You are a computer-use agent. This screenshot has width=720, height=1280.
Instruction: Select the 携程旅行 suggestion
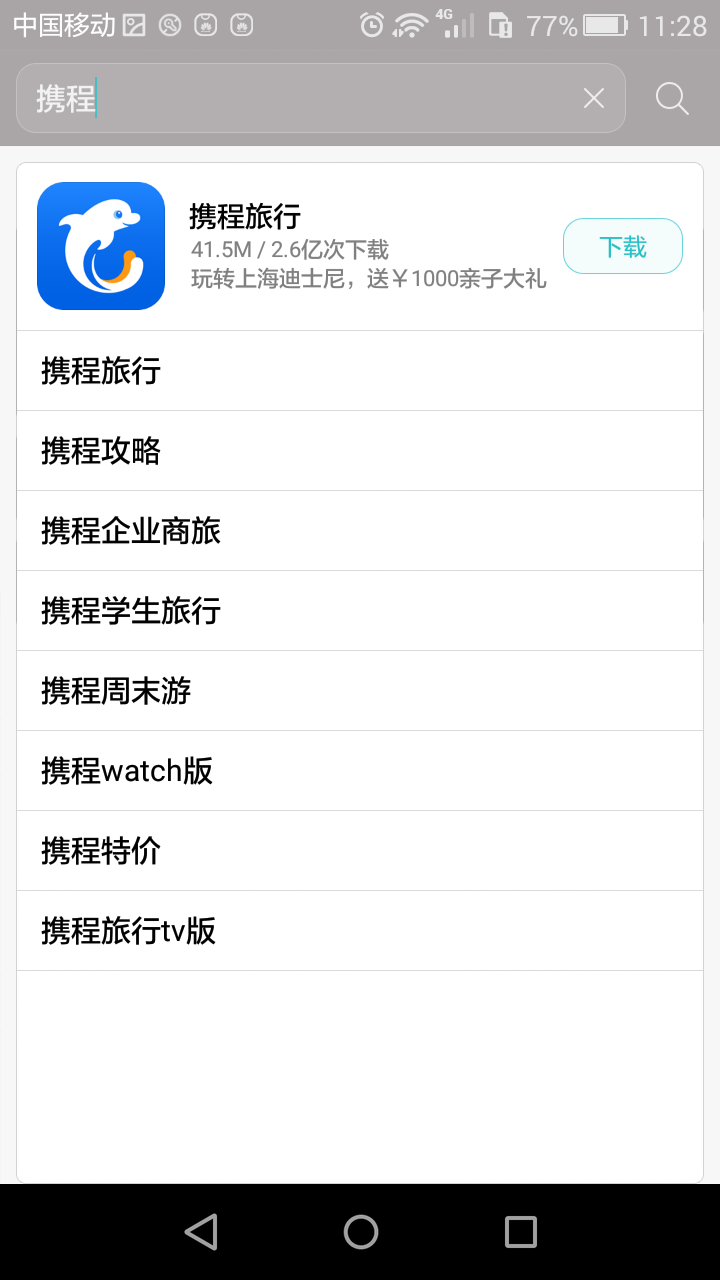[x=360, y=371]
